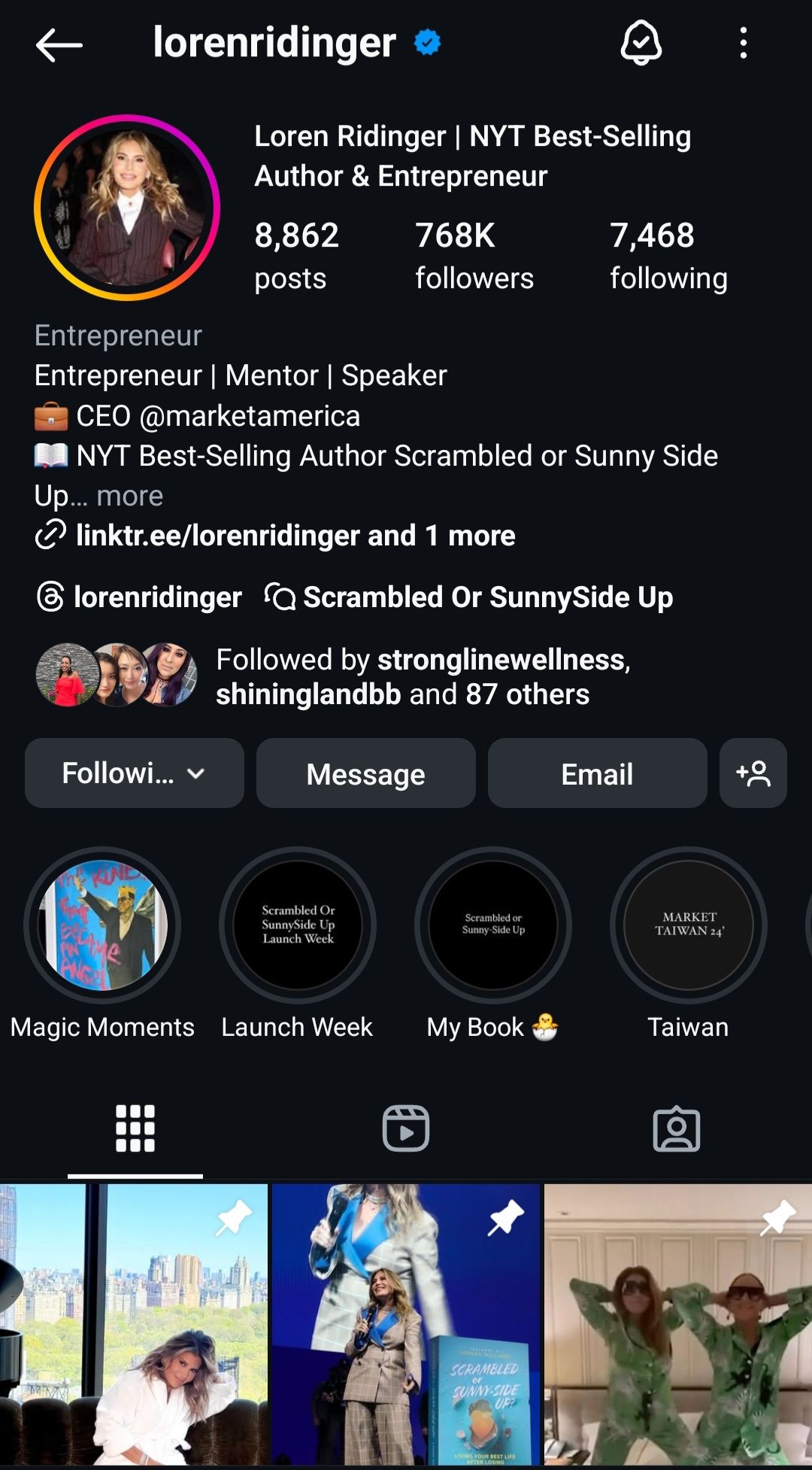
Task: Go back using the arrow icon
Action: (x=59, y=44)
